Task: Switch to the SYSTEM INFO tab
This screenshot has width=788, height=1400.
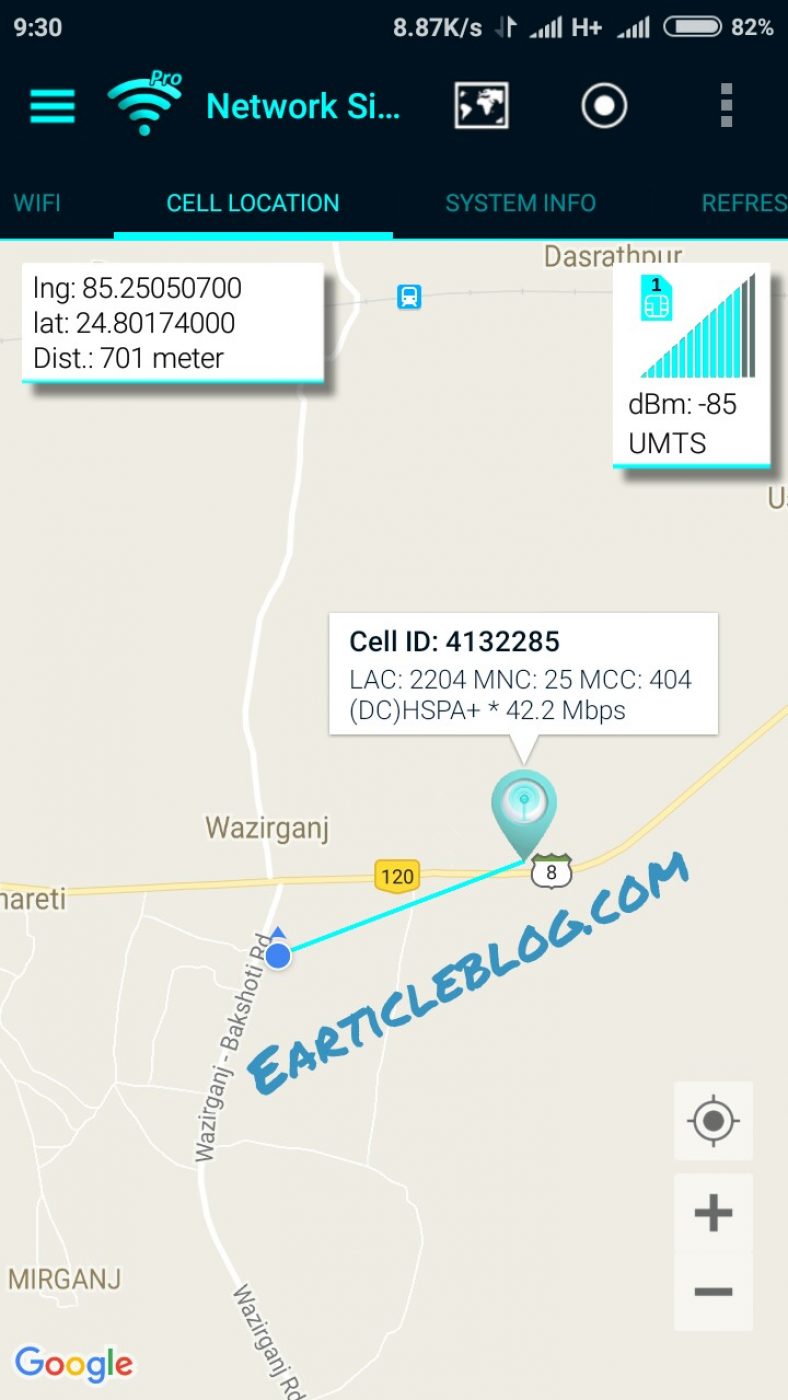Action: 520,203
